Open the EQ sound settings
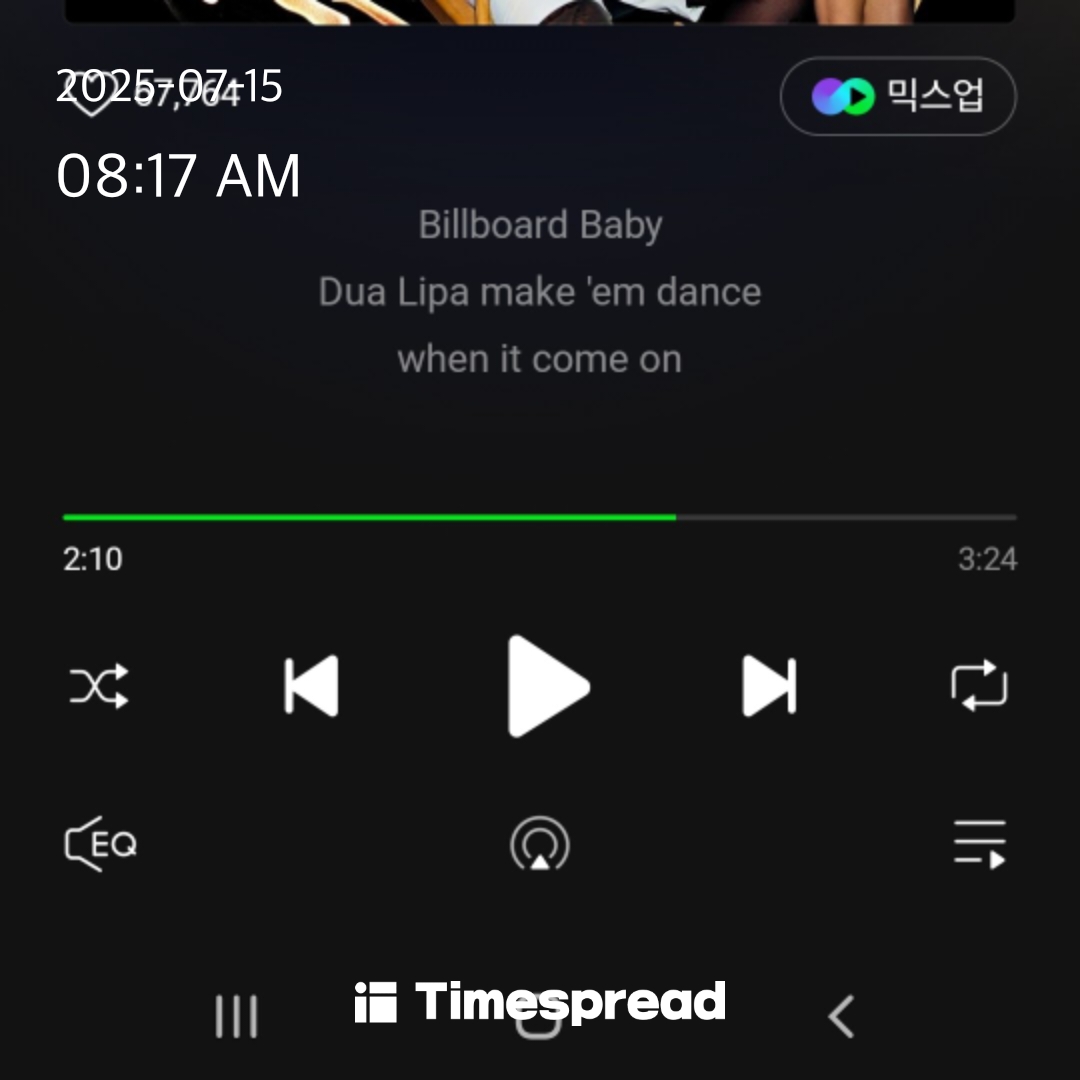 (x=101, y=845)
